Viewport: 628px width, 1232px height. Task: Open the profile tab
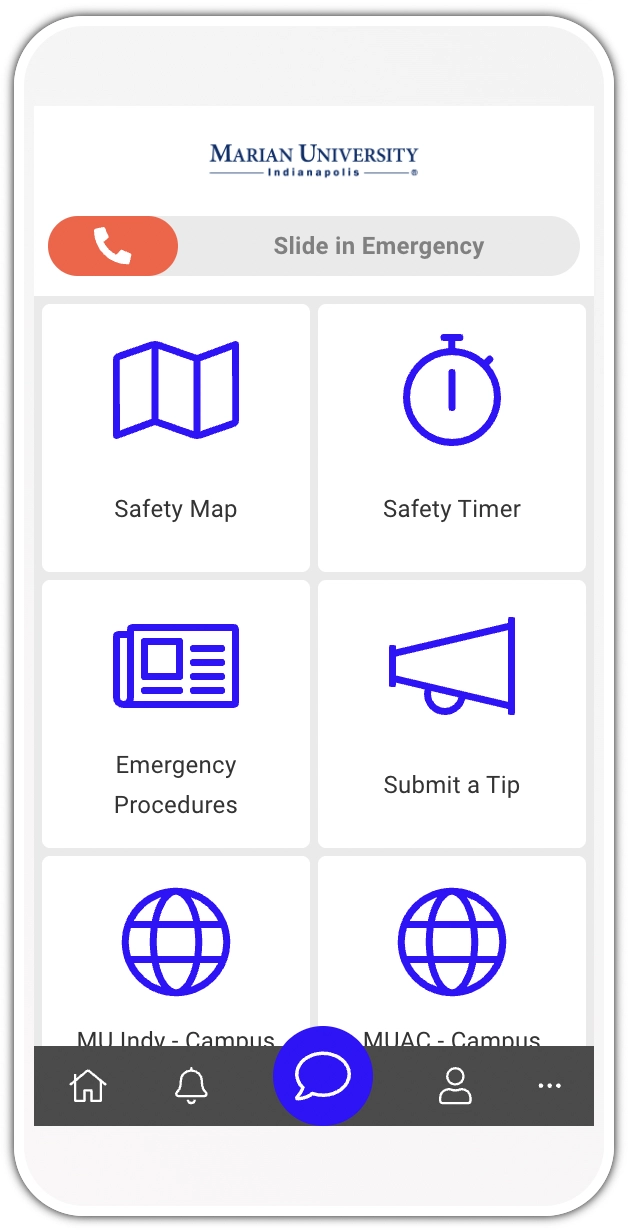coord(455,1086)
